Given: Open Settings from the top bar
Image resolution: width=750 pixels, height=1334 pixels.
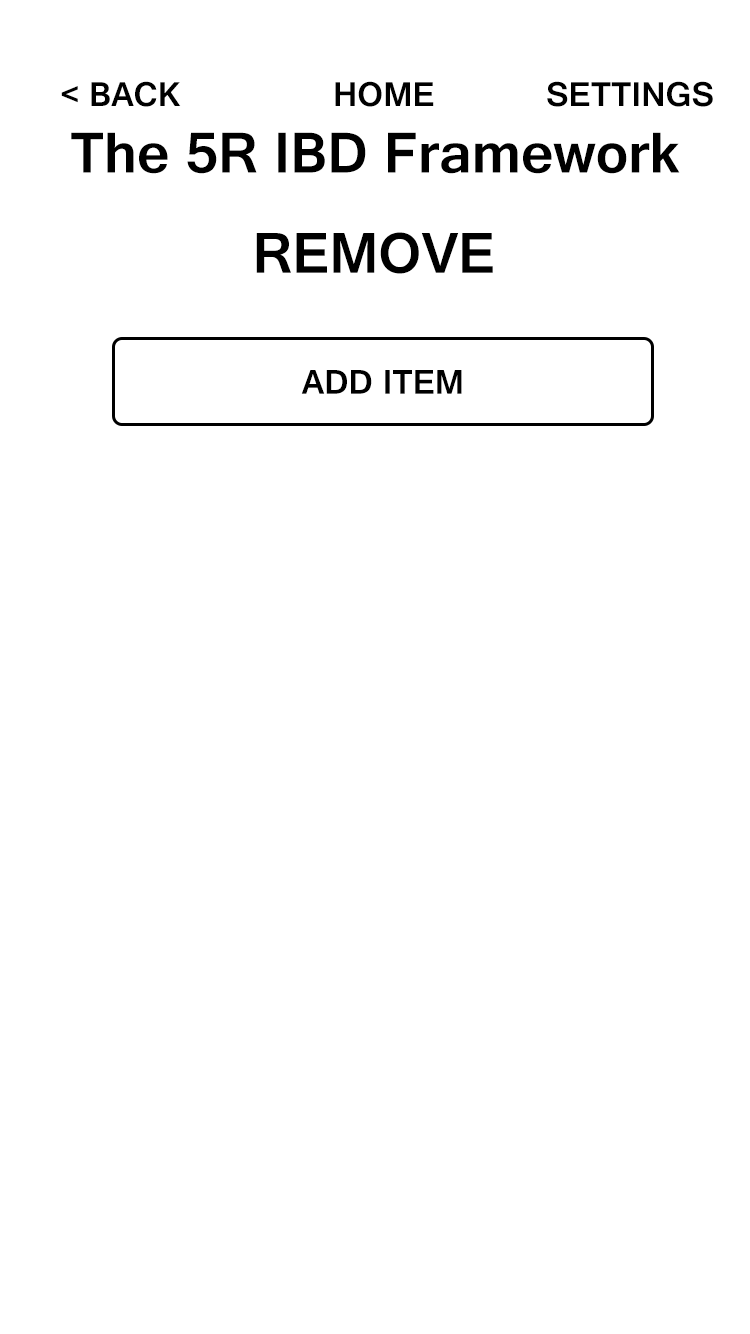Looking at the screenshot, I should (x=629, y=95).
